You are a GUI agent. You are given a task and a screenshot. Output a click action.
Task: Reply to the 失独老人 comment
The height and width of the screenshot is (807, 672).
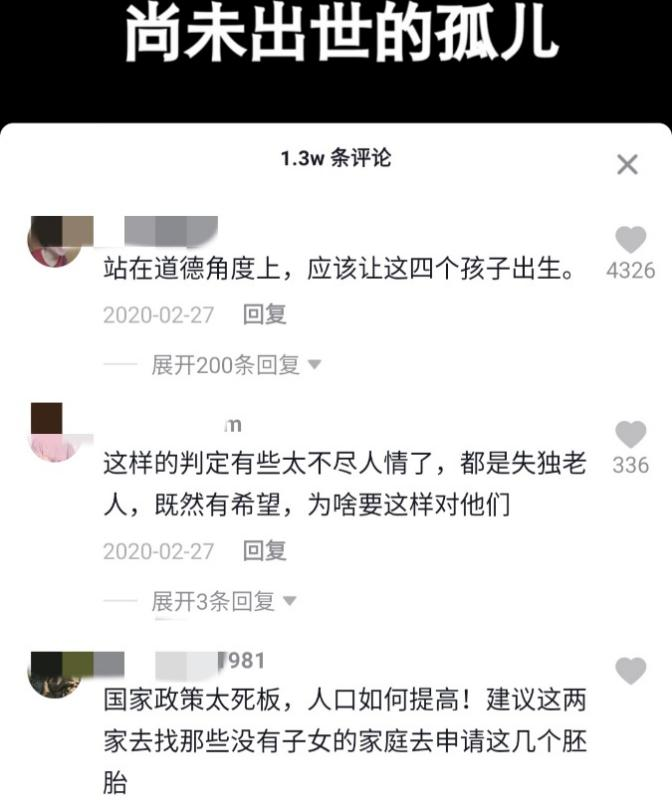265,550
